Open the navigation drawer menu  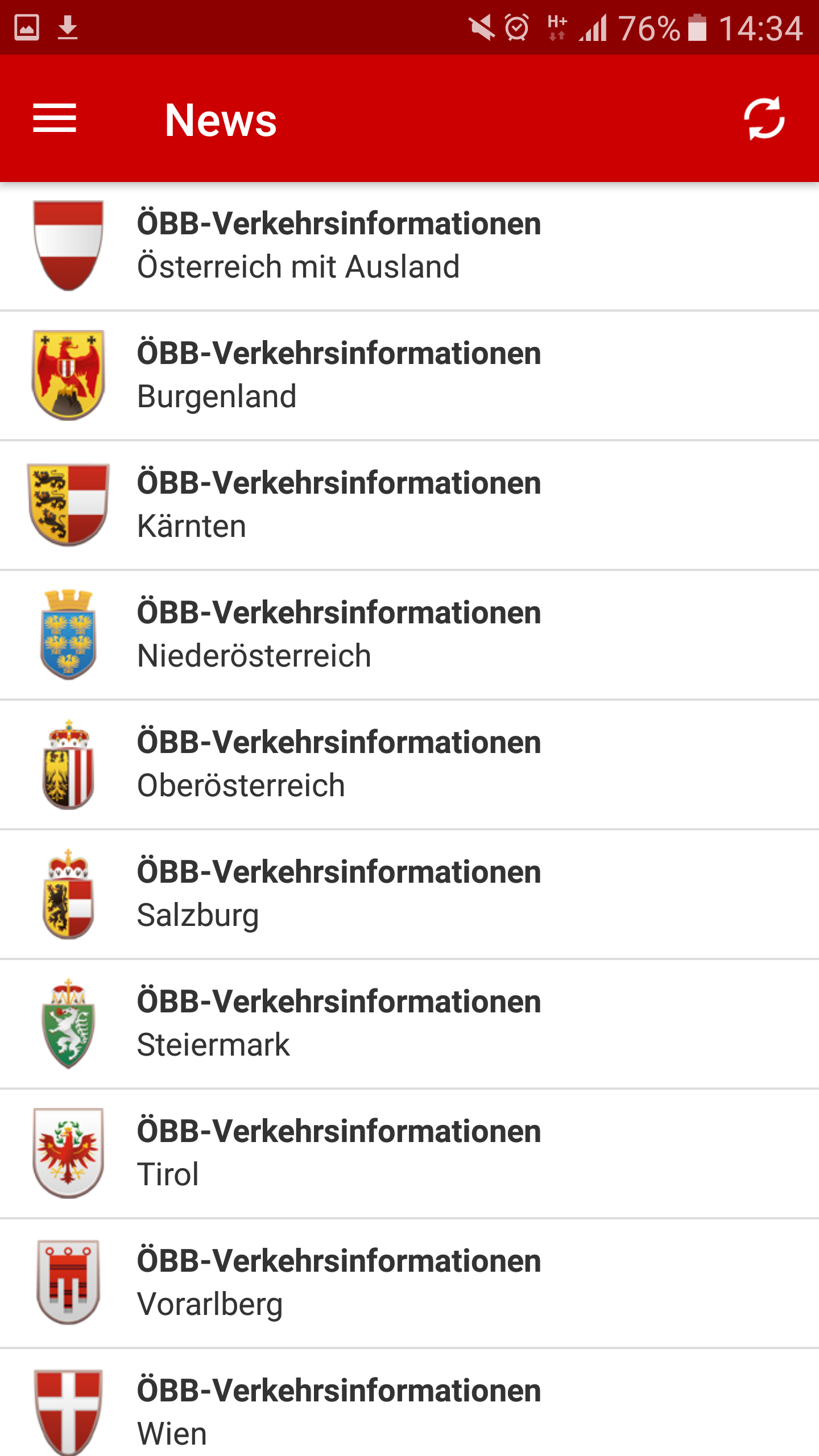[55, 118]
